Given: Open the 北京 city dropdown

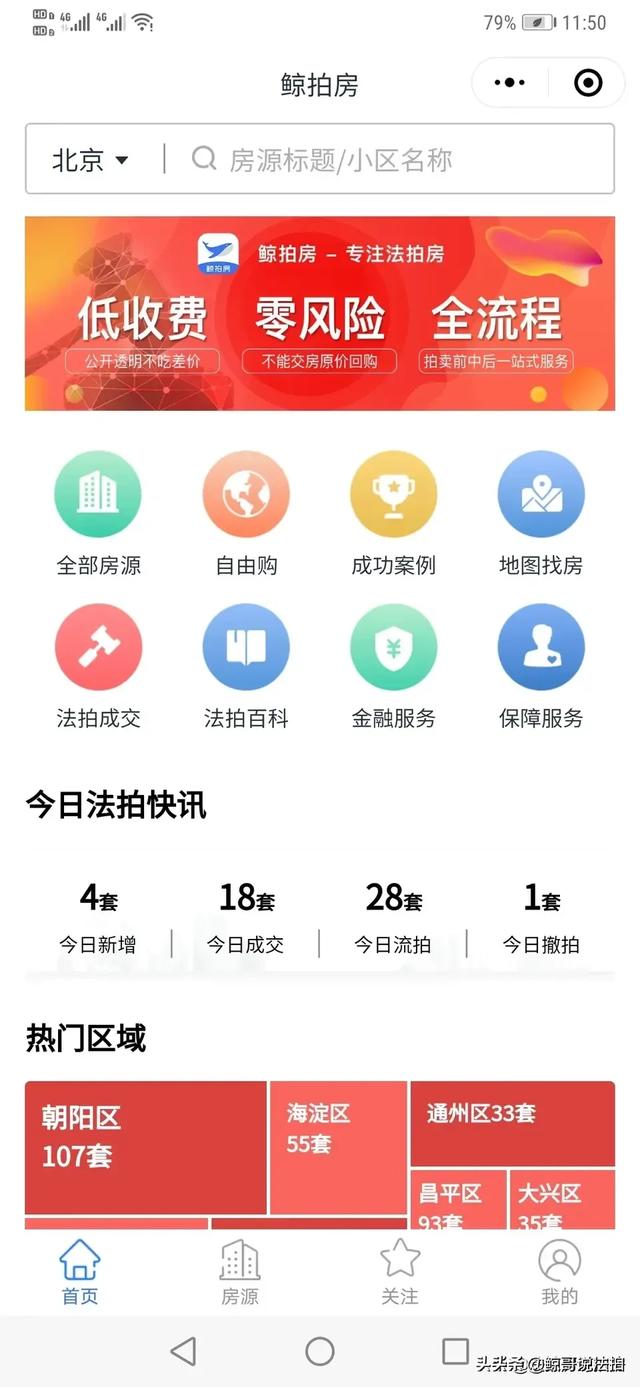Looking at the screenshot, I should point(91,160).
